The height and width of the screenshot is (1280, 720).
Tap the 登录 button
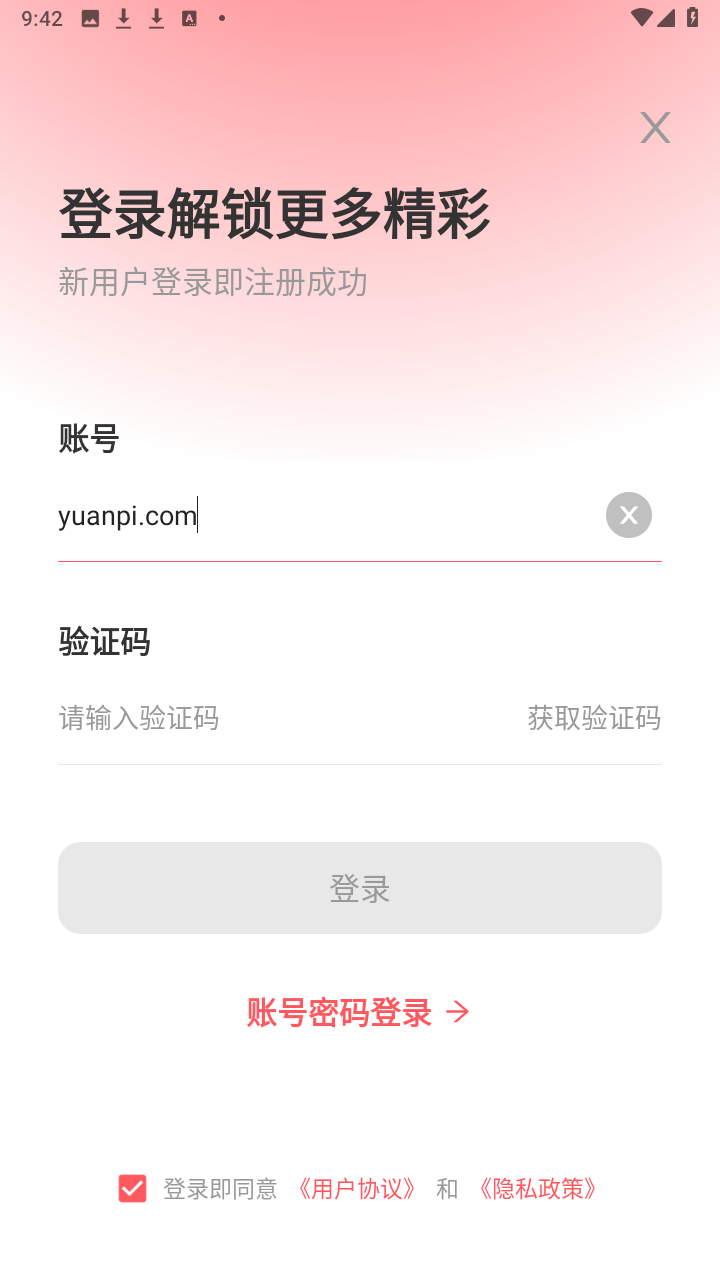[x=360, y=888]
